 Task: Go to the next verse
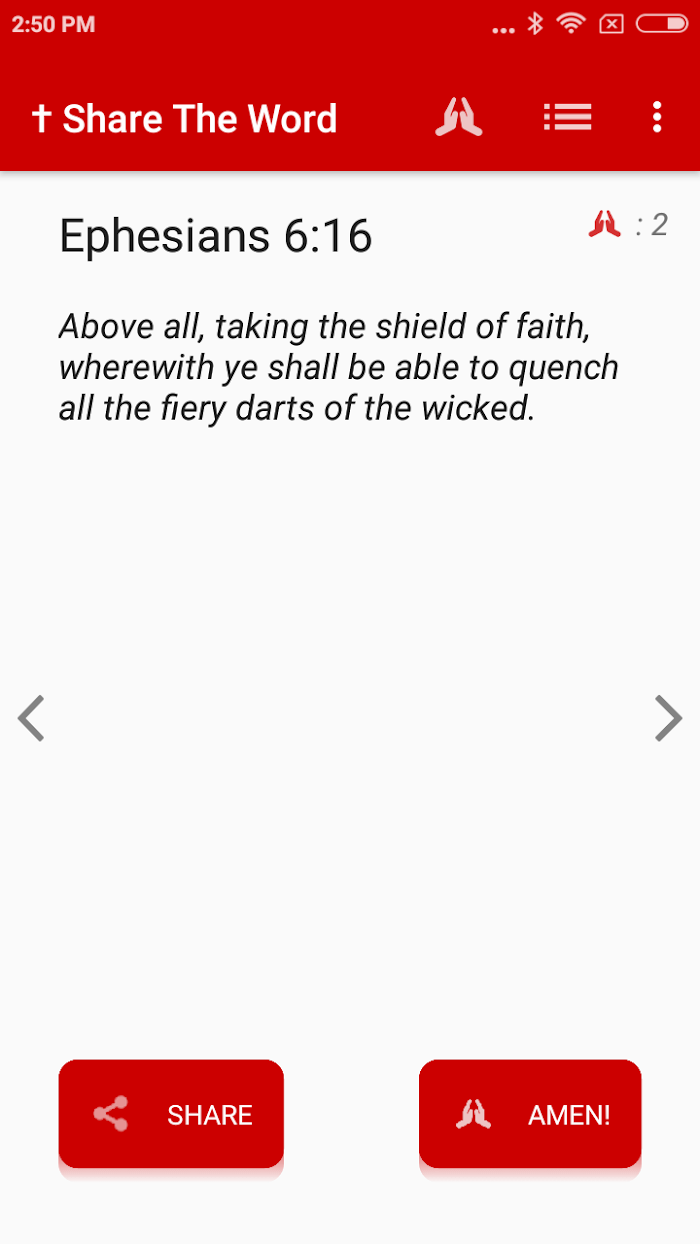click(x=668, y=718)
